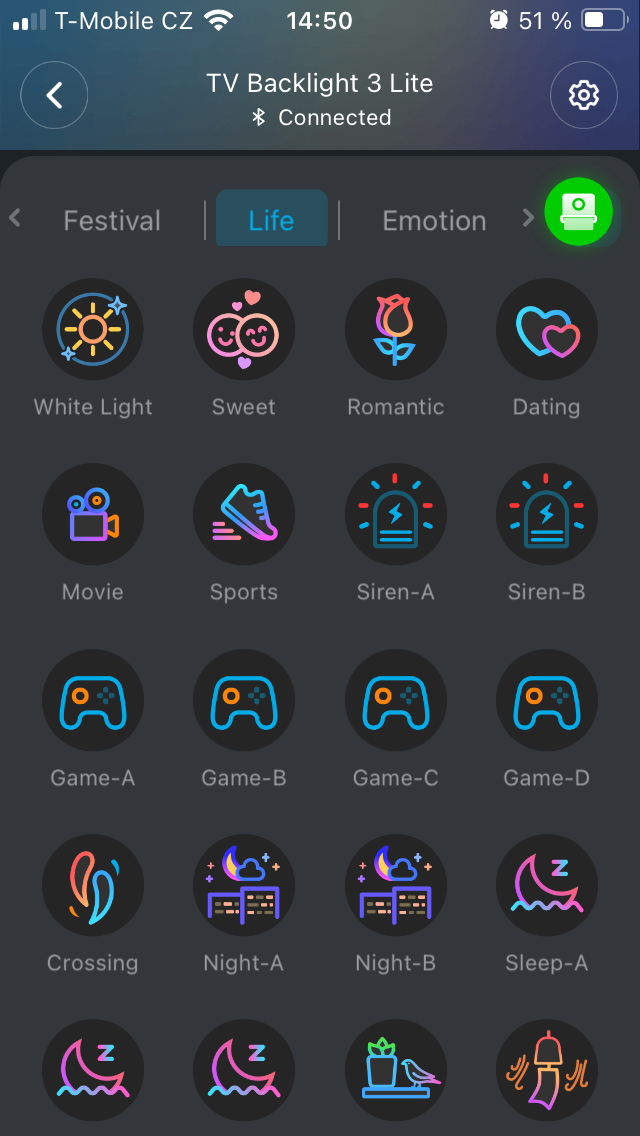640x1136 pixels.
Task: Show previous categories with left chevron
Action: click(x=15, y=218)
